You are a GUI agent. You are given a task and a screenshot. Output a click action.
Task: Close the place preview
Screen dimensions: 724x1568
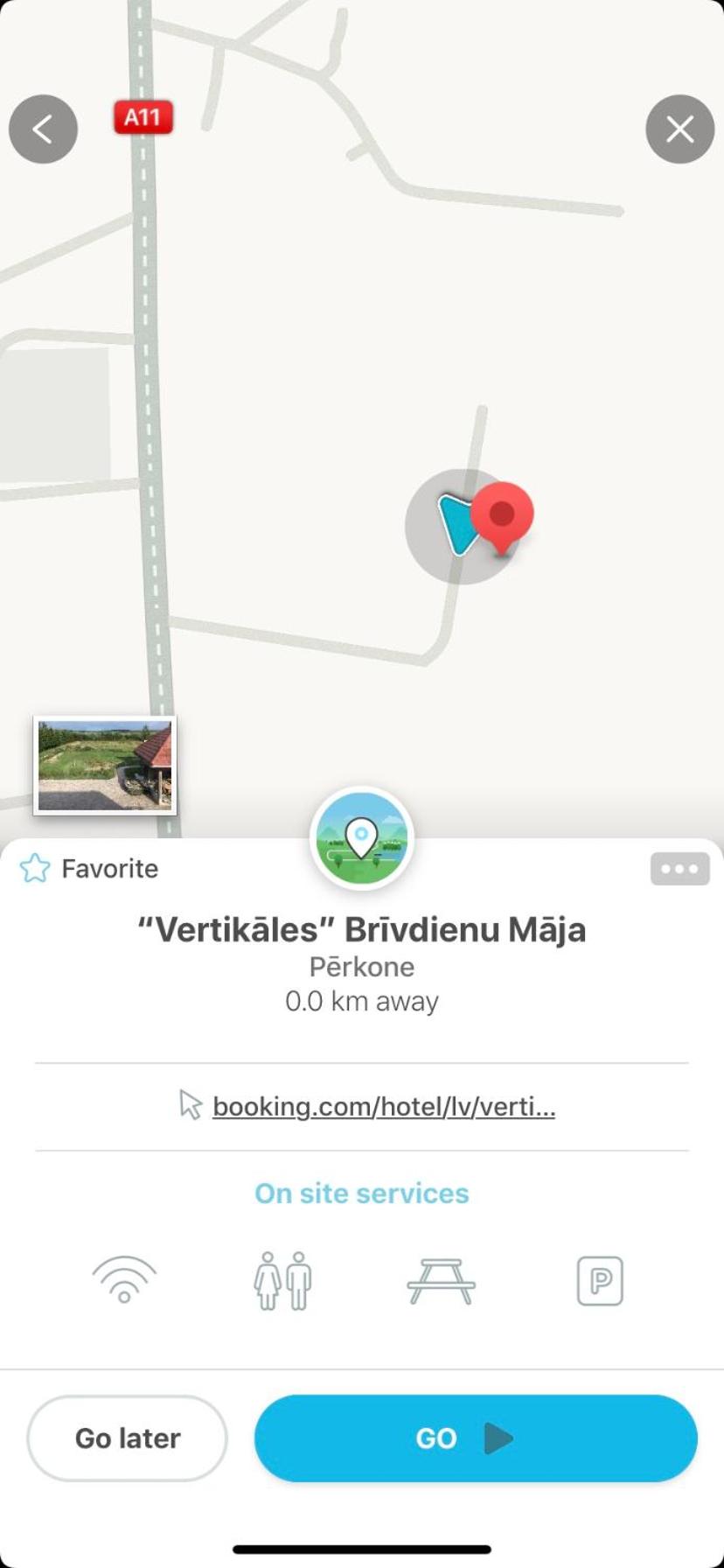(x=679, y=129)
